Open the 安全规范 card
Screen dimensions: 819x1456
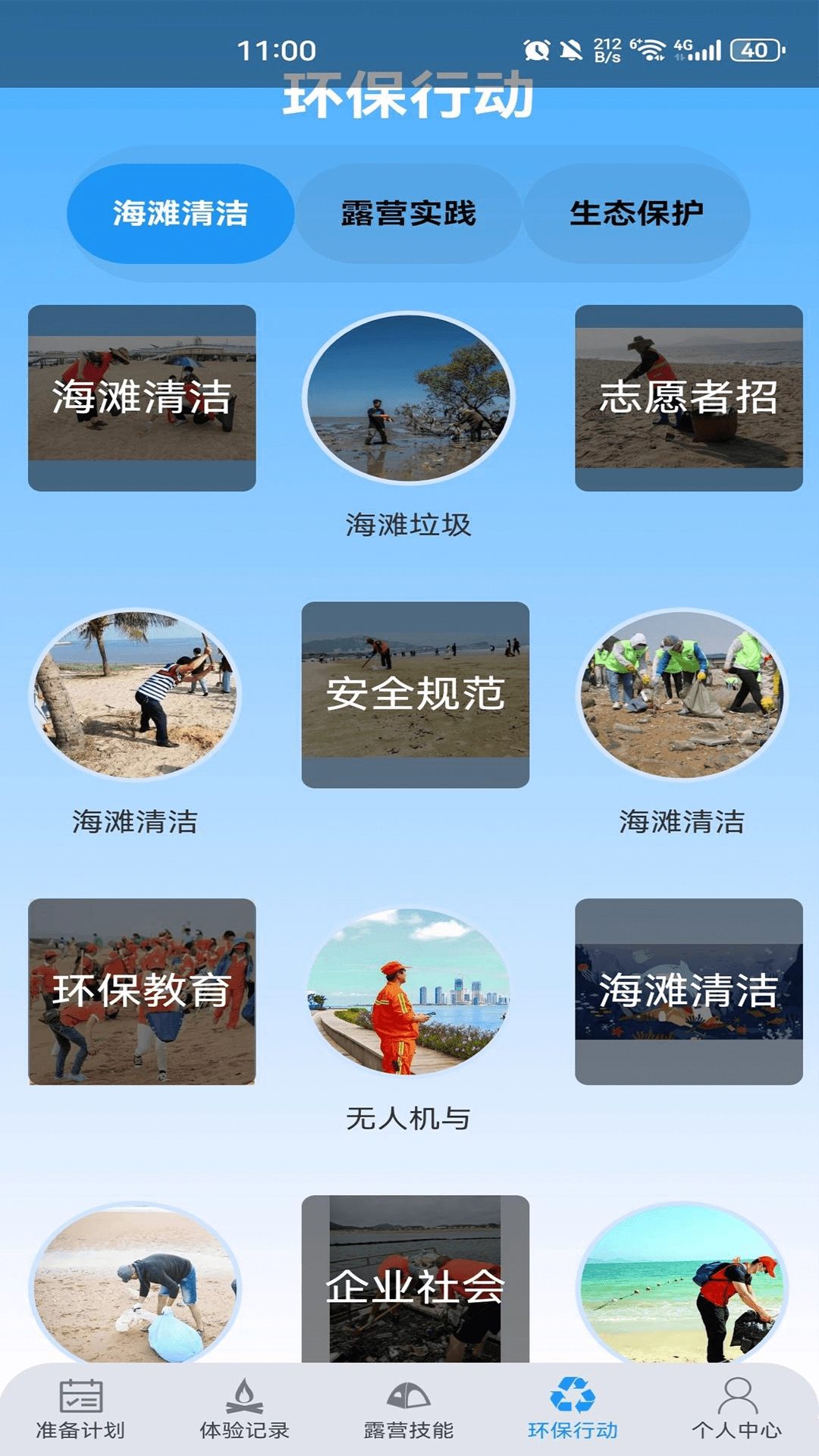tap(413, 694)
